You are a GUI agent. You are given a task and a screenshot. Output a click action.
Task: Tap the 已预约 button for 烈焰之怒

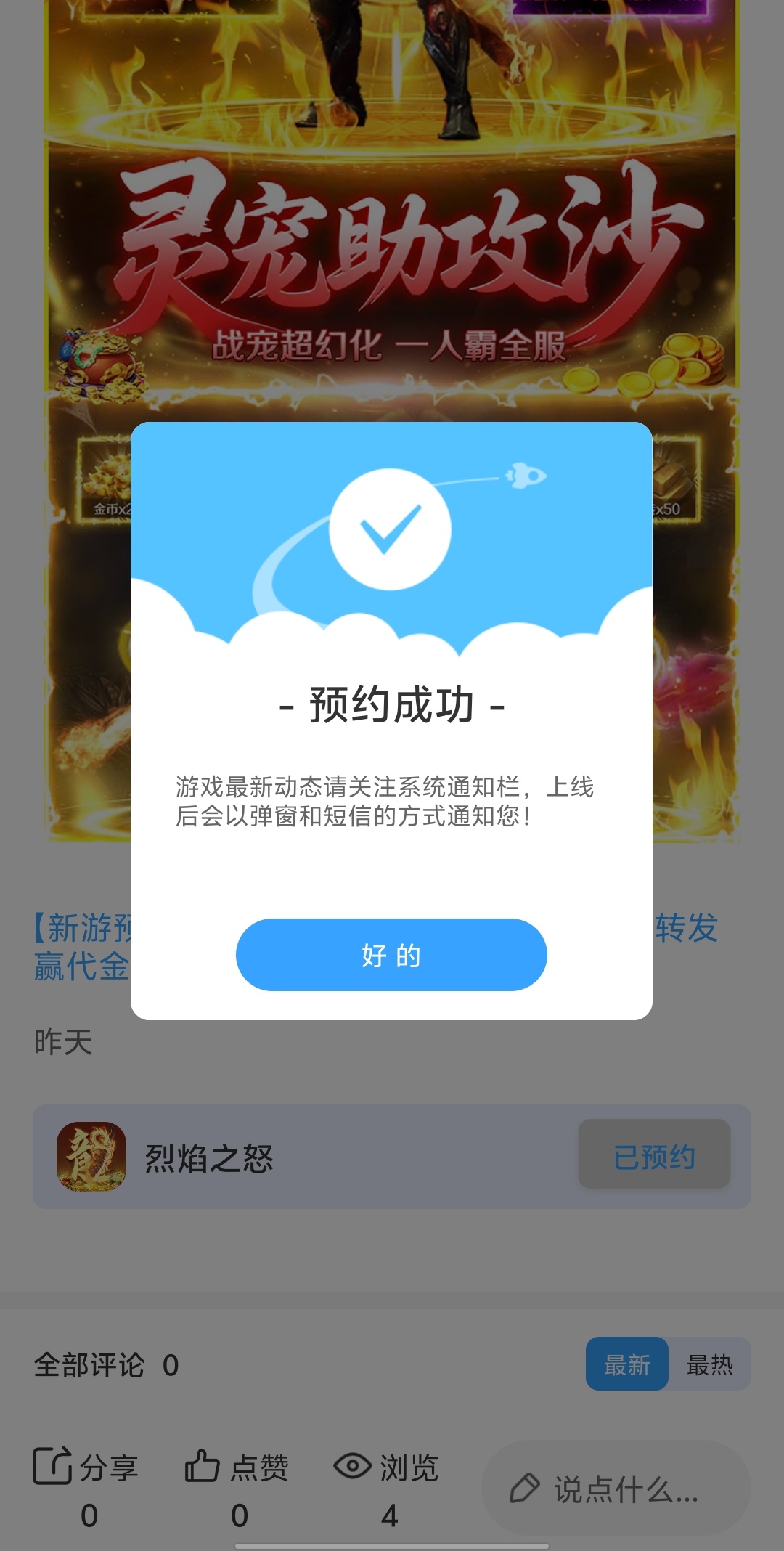pyautogui.click(x=654, y=1157)
